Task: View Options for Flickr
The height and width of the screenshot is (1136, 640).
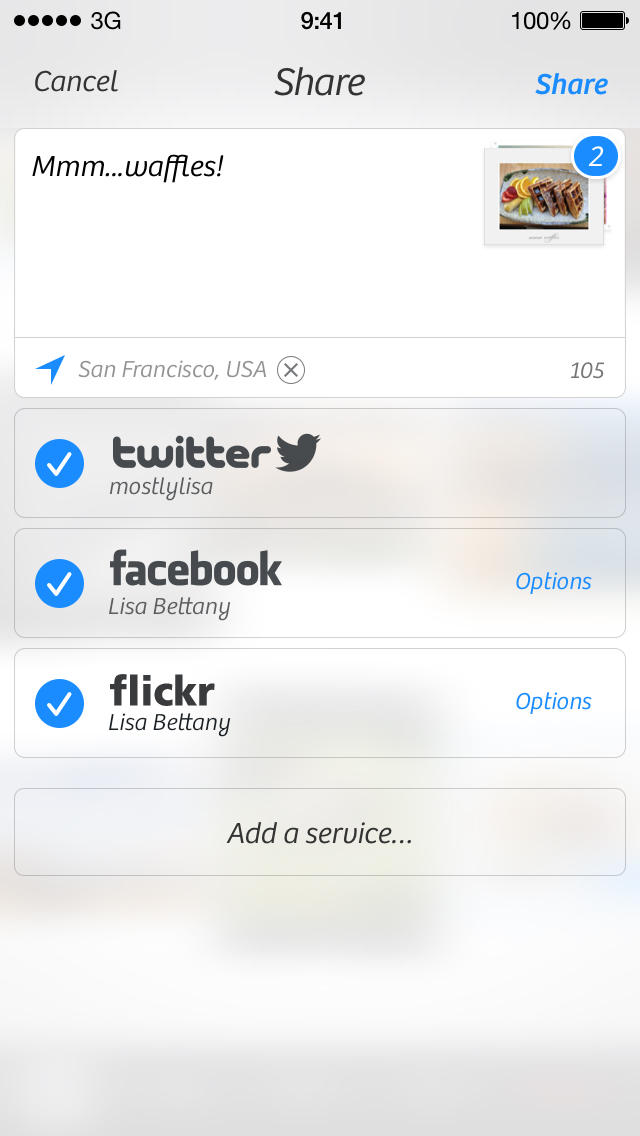Action: (553, 702)
